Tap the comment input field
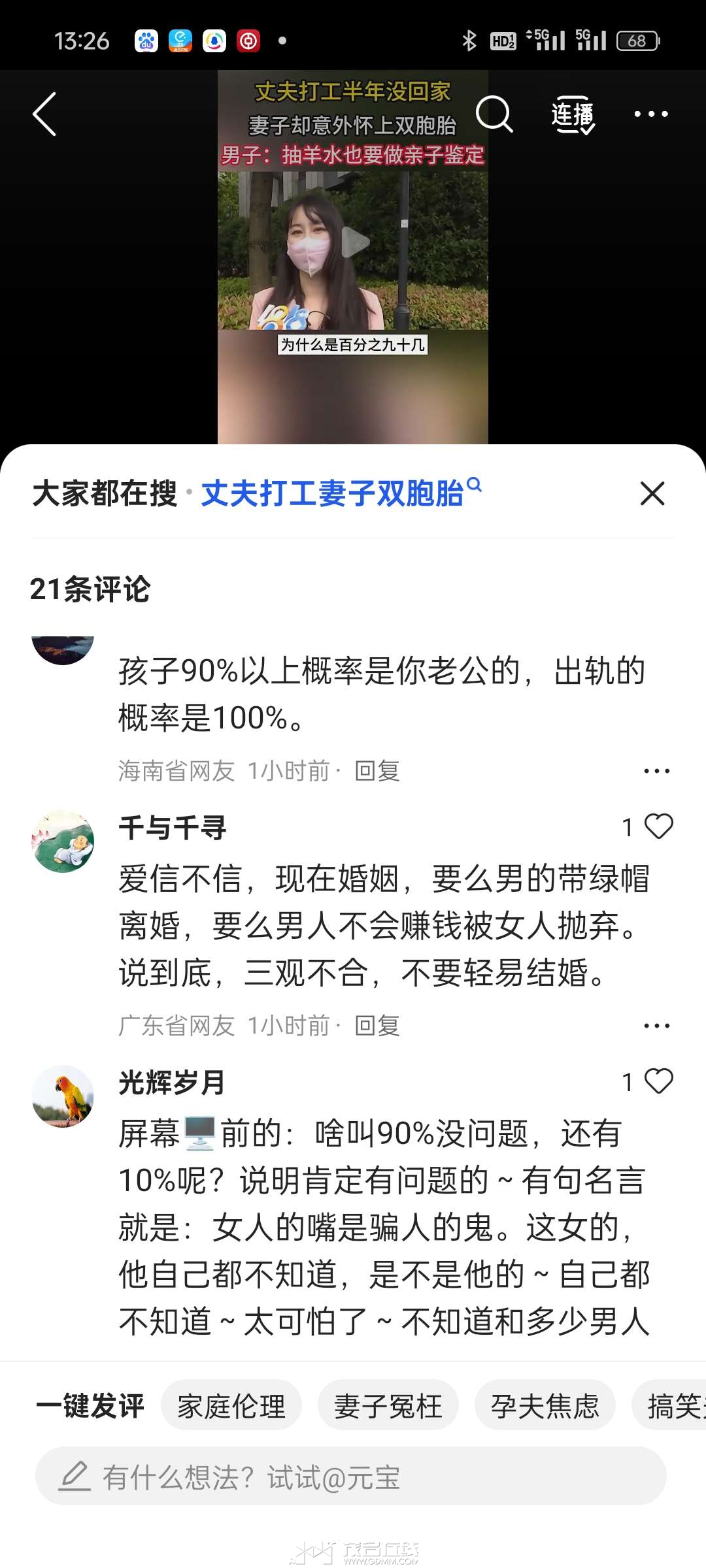 click(350, 1477)
